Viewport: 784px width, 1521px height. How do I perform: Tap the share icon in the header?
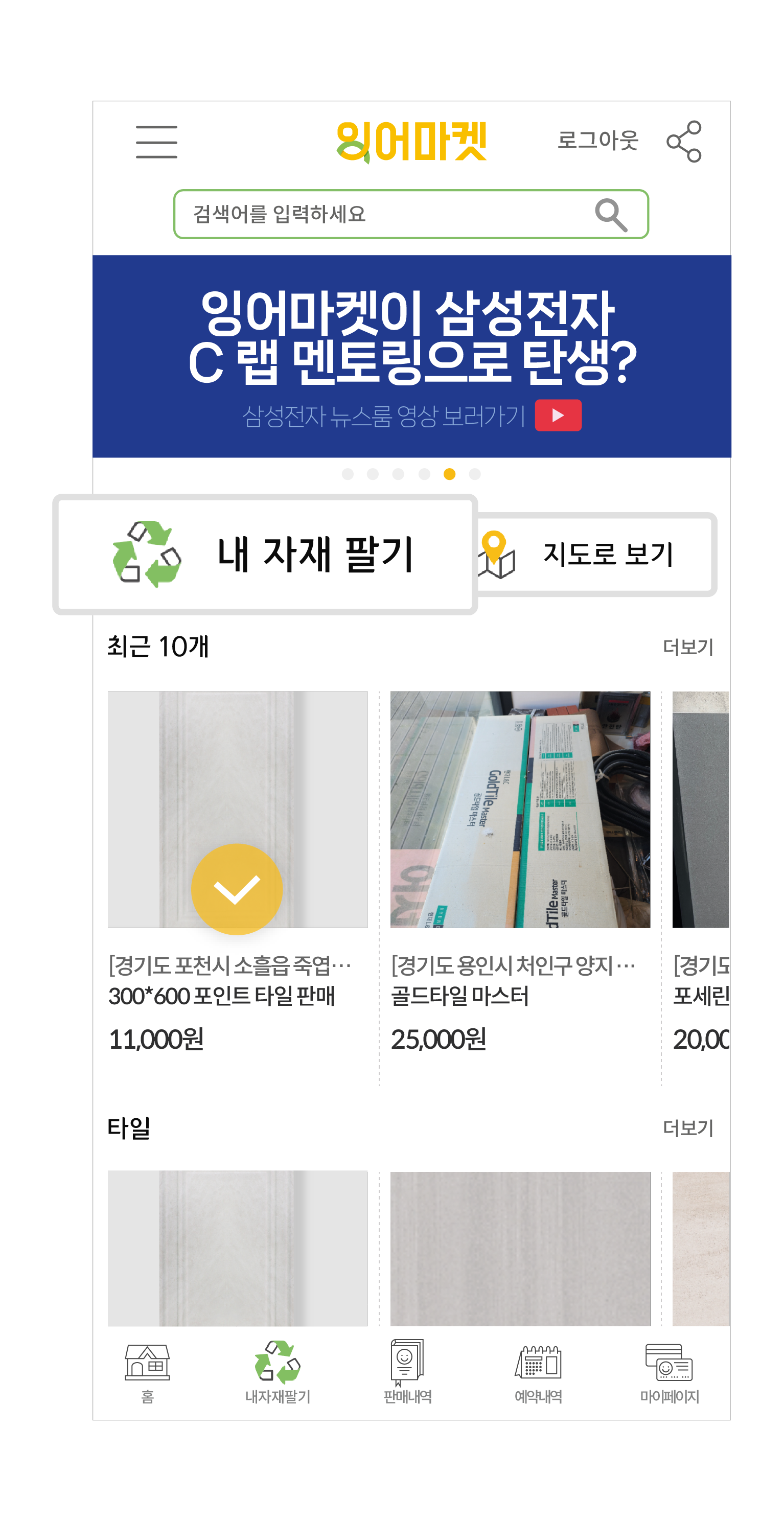[x=684, y=142]
